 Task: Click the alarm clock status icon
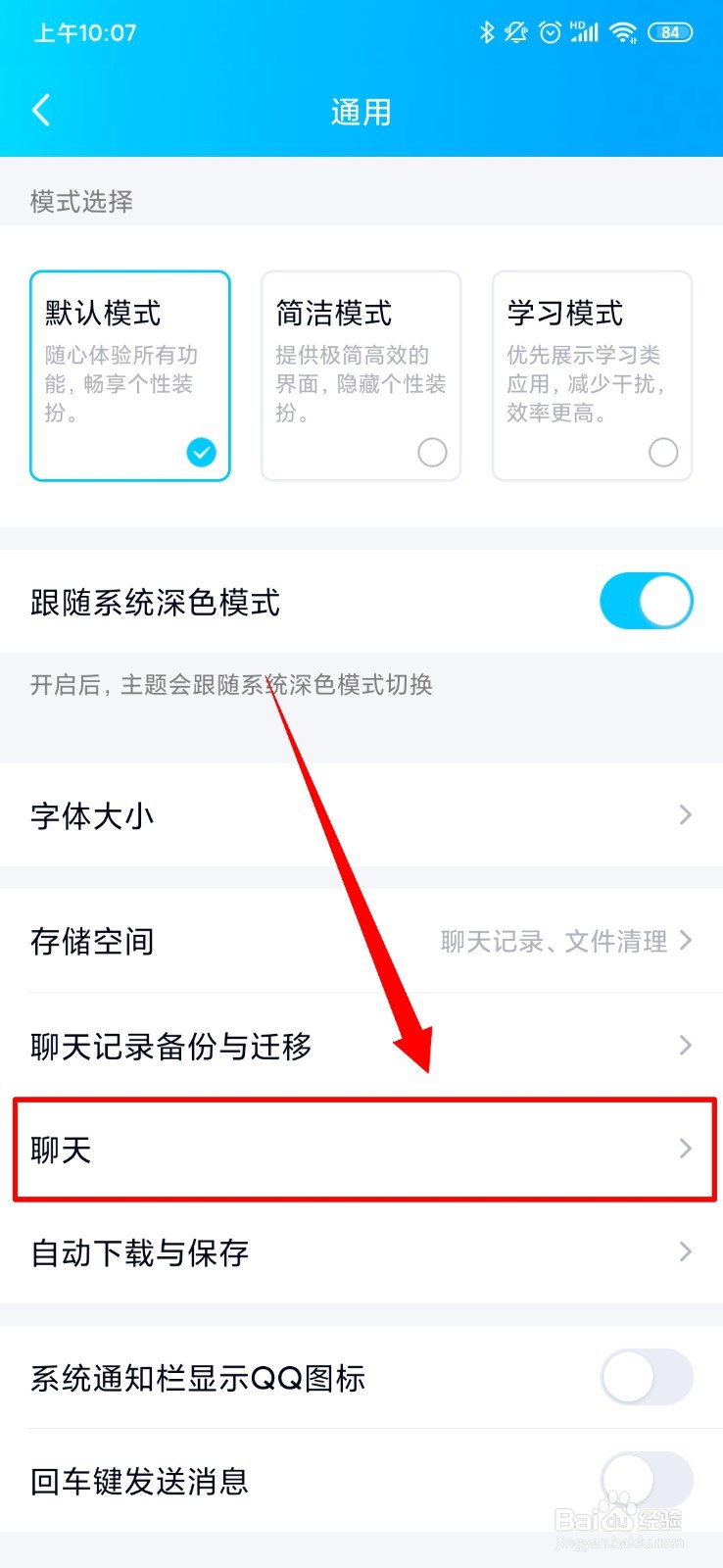click(x=551, y=31)
